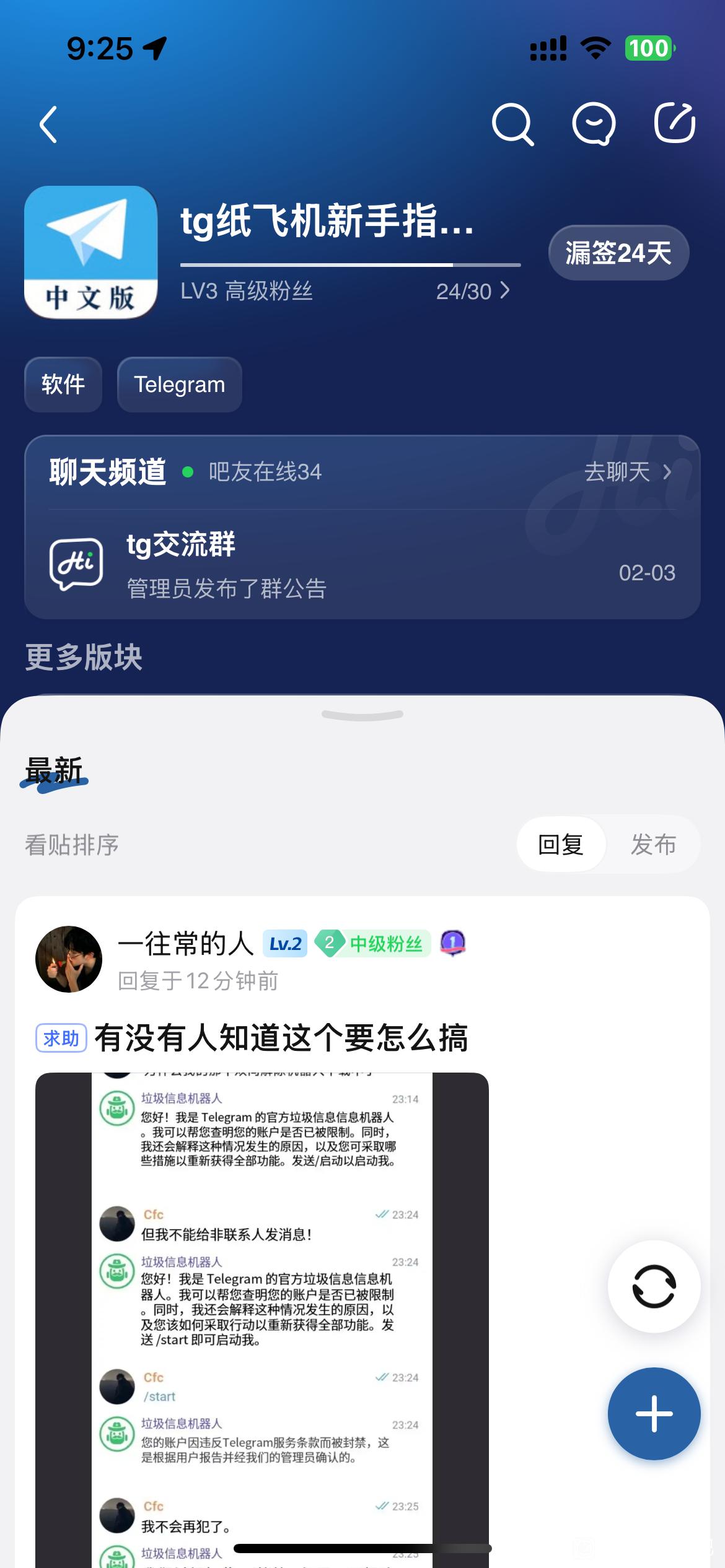Open the tg纸飞机 forum avatar

[90, 252]
